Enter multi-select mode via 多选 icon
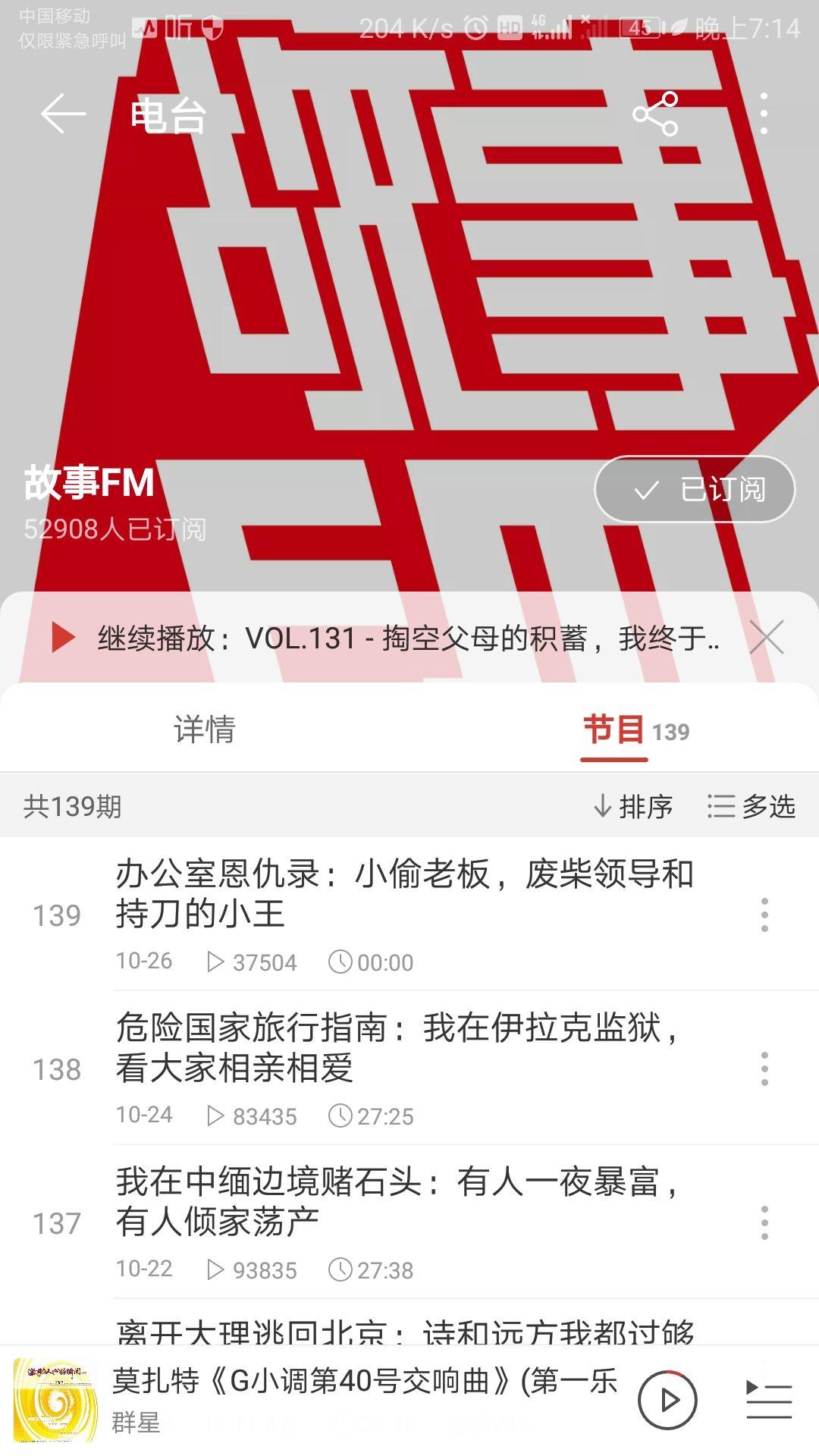 click(x=751, y=808)
